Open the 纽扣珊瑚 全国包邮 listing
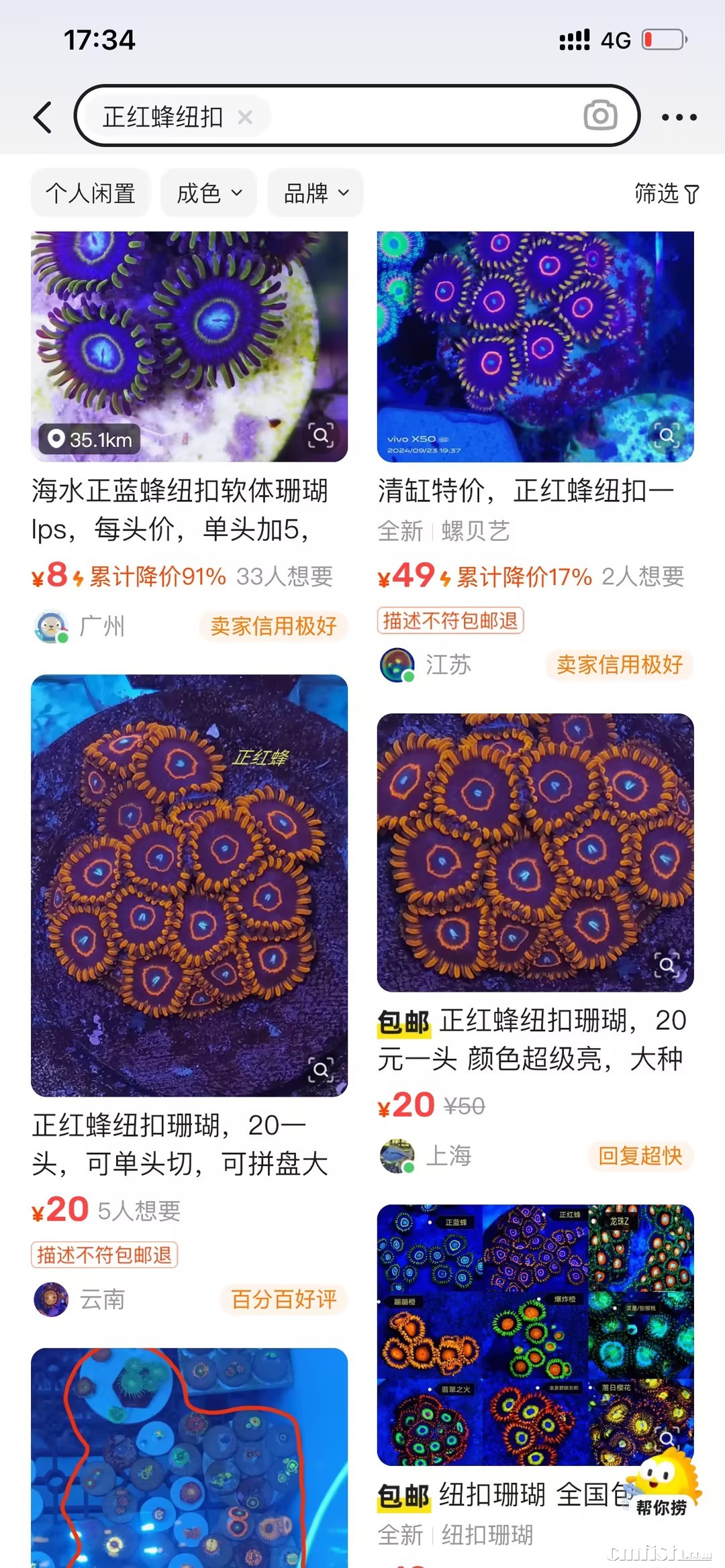 [497, 1495]
